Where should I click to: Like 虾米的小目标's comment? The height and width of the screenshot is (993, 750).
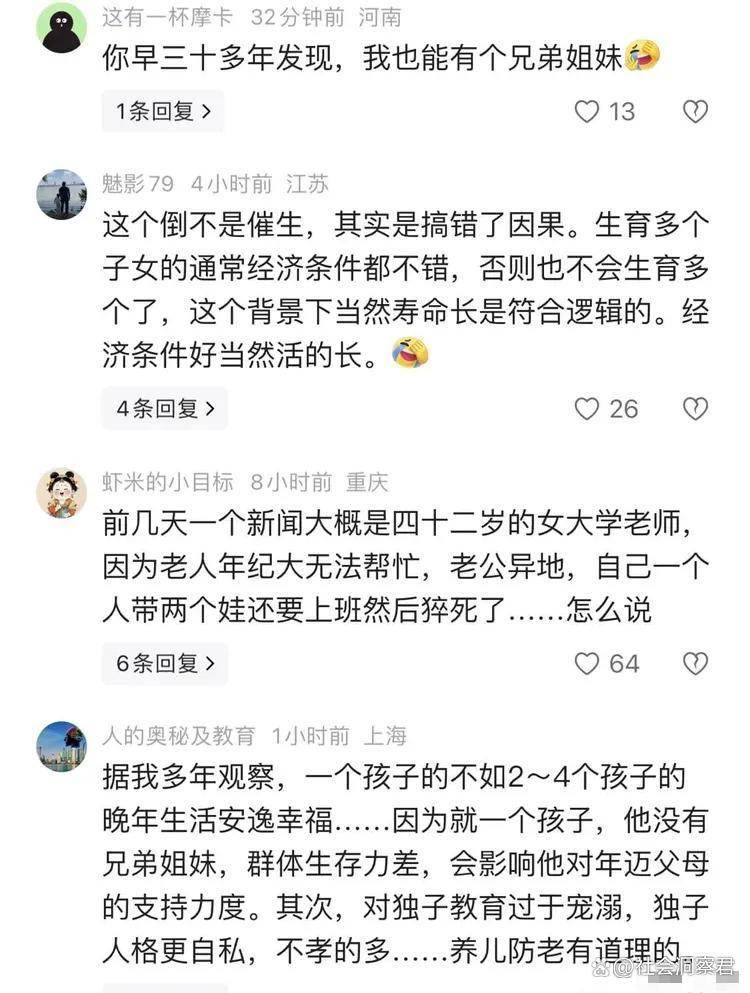click(588, 663)
